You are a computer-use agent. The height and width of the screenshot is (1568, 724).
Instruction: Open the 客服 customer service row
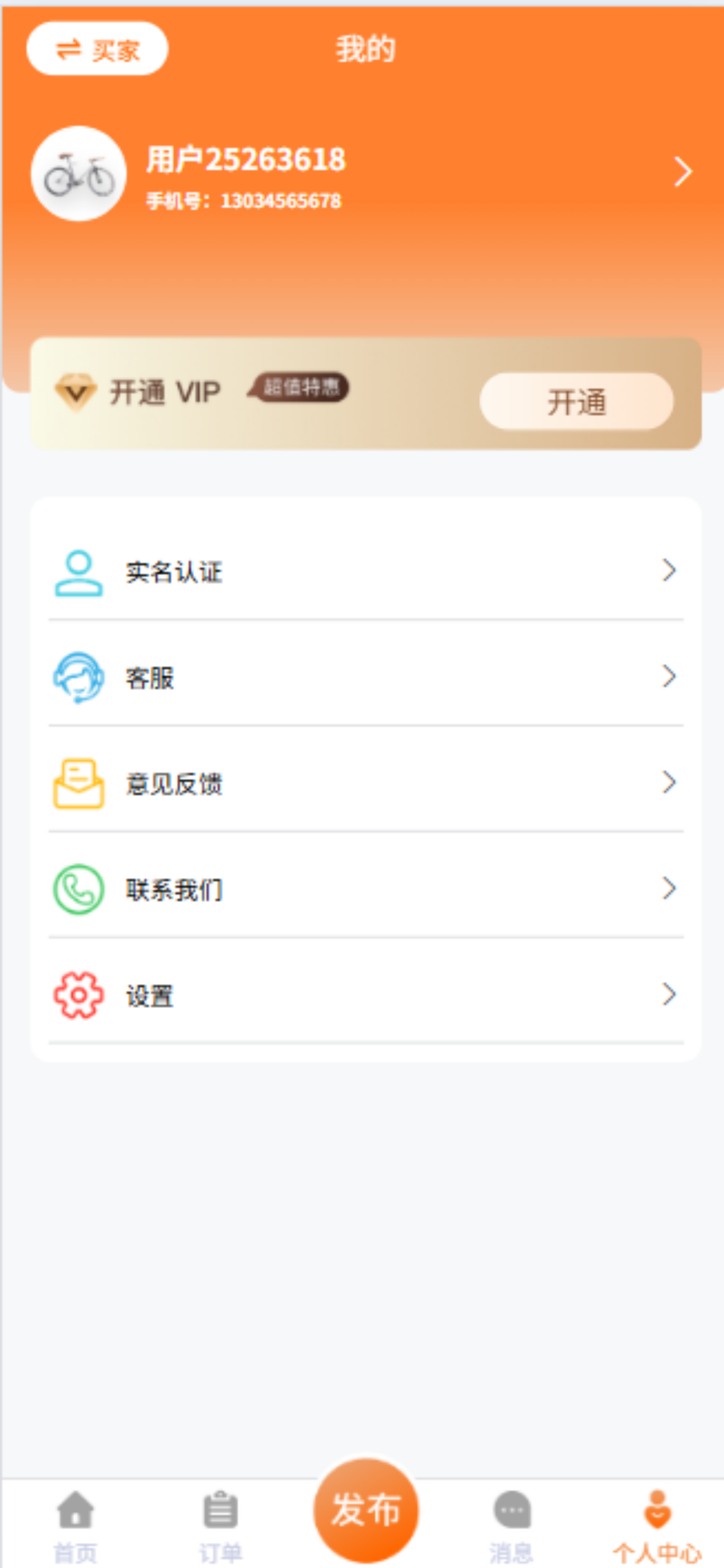(365, 677)
